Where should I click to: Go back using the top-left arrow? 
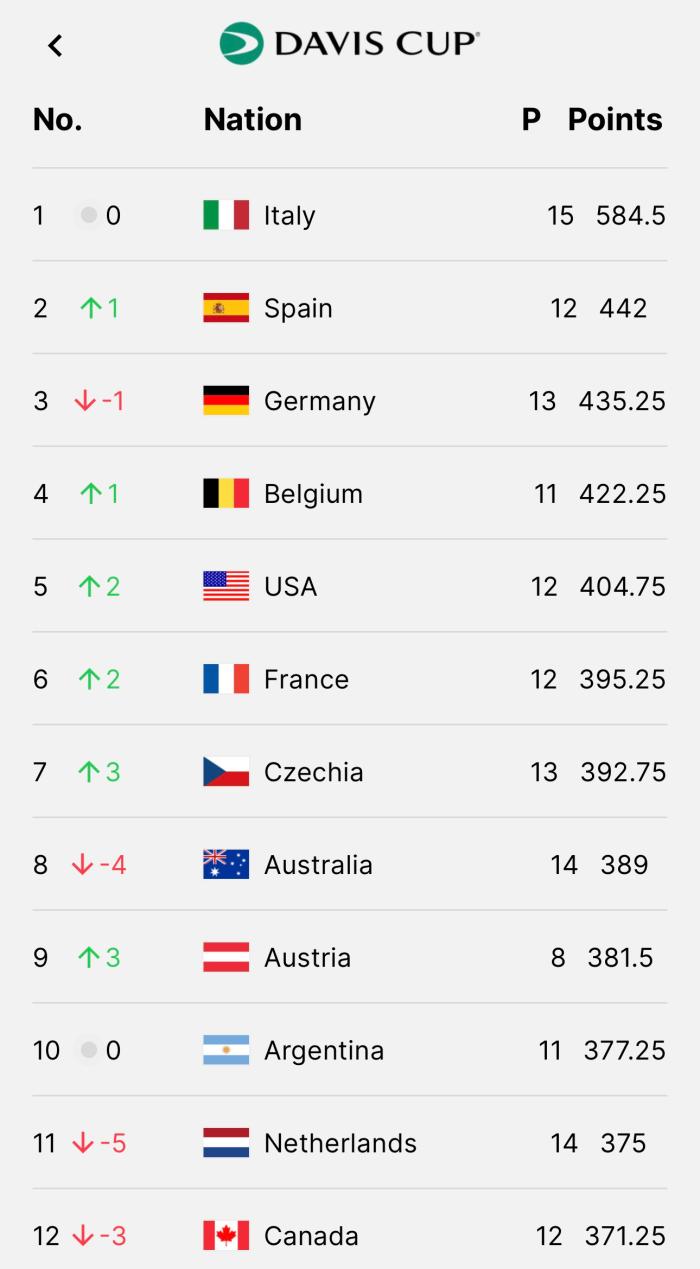tap(55, 45)
